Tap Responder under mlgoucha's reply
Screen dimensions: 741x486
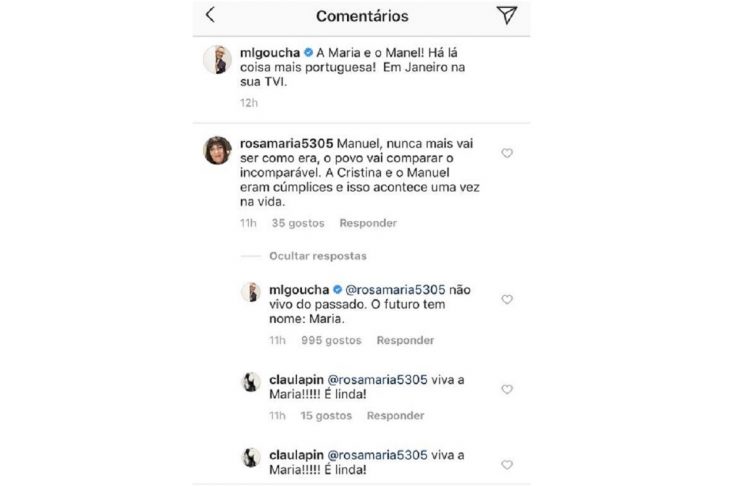click(404, 340)
